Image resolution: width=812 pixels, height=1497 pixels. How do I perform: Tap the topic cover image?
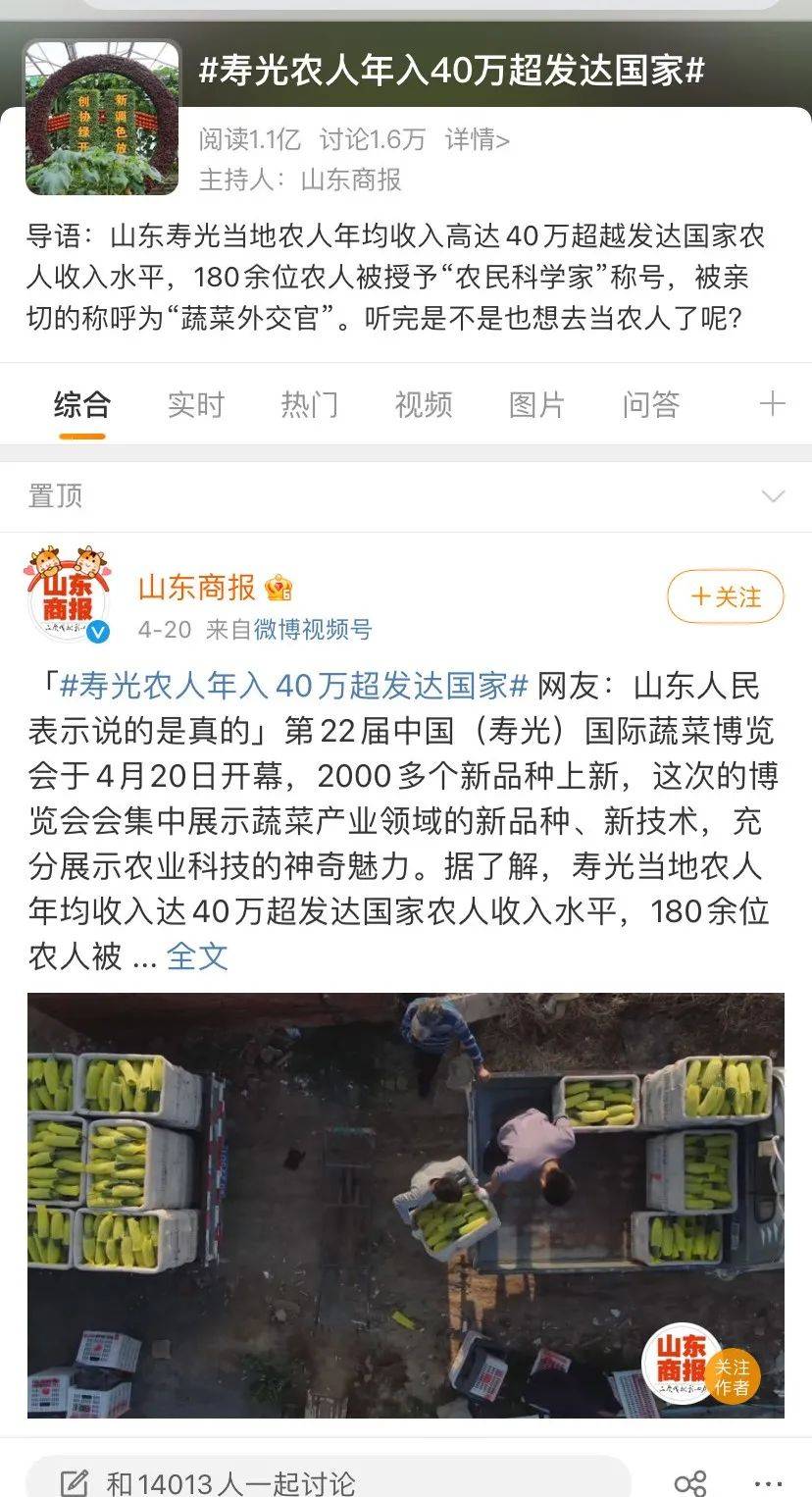103,118
